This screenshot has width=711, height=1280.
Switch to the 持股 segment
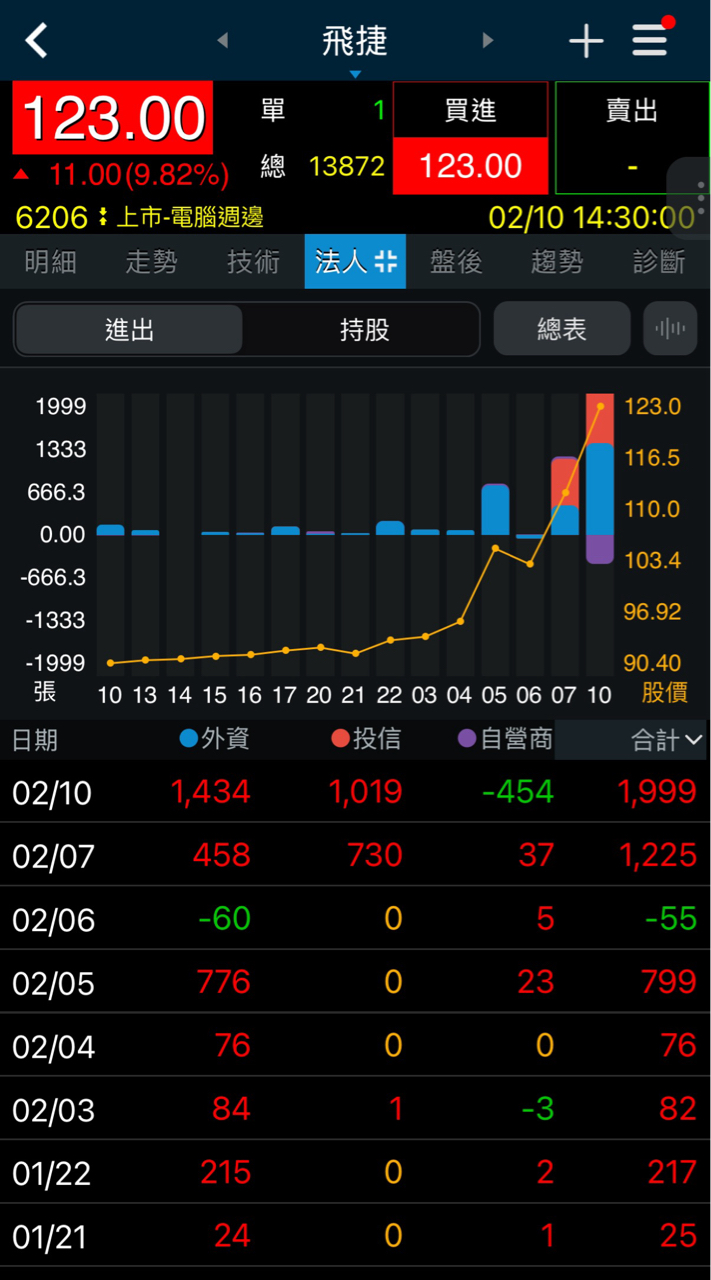pyautogui.click(x=364, y=330)
